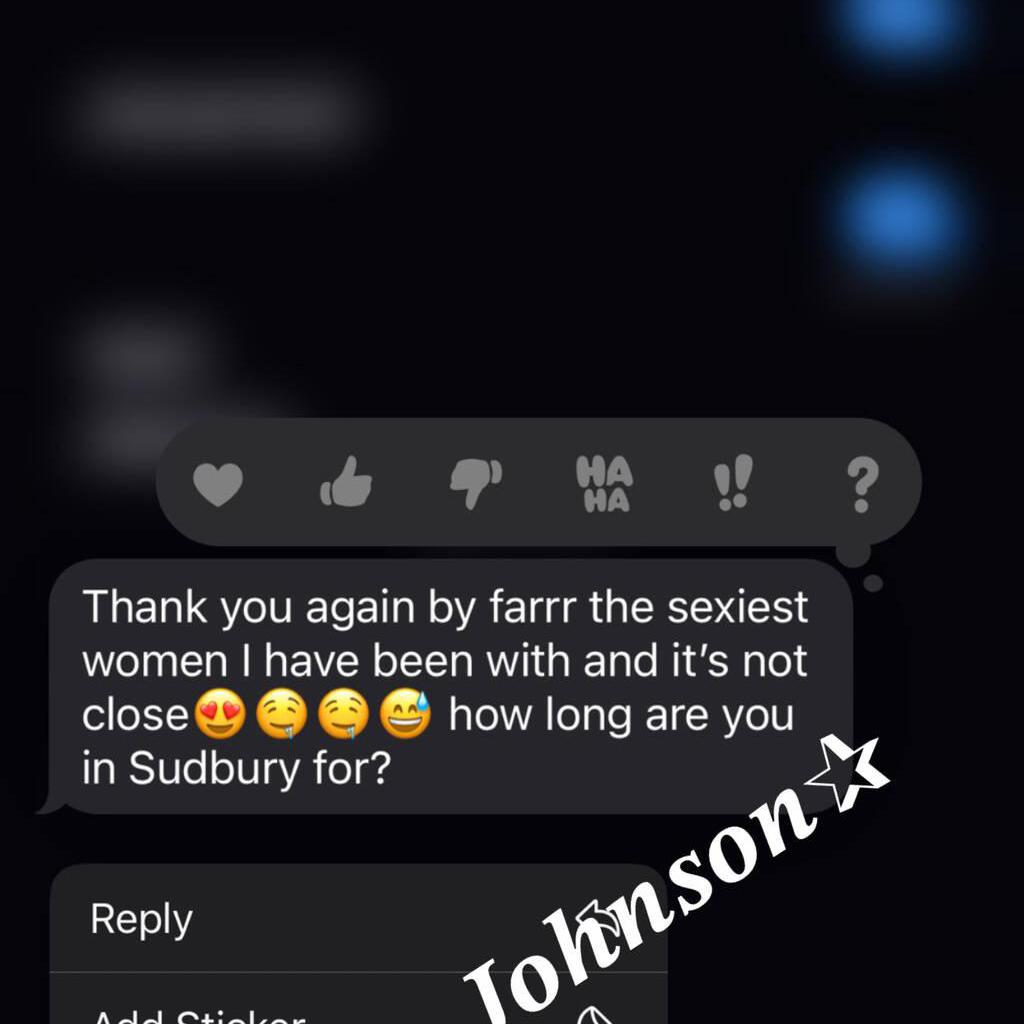React with the question mark tapback
The width and height of the screenshot is (1024, 1024).
(861, 485)
